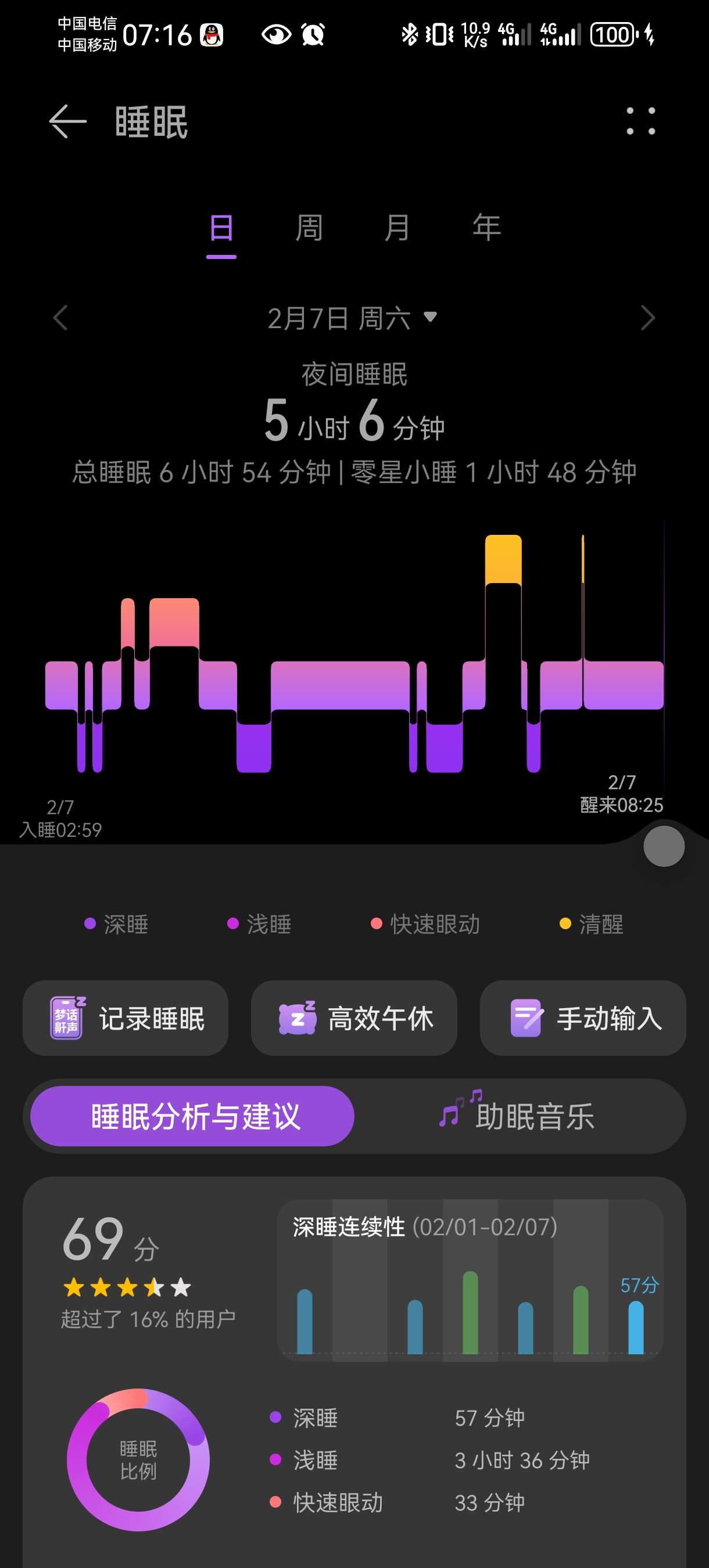Switch to the 助眠音乐 tab
Screen dimensions: 709x1568
tap(518, 1116)
